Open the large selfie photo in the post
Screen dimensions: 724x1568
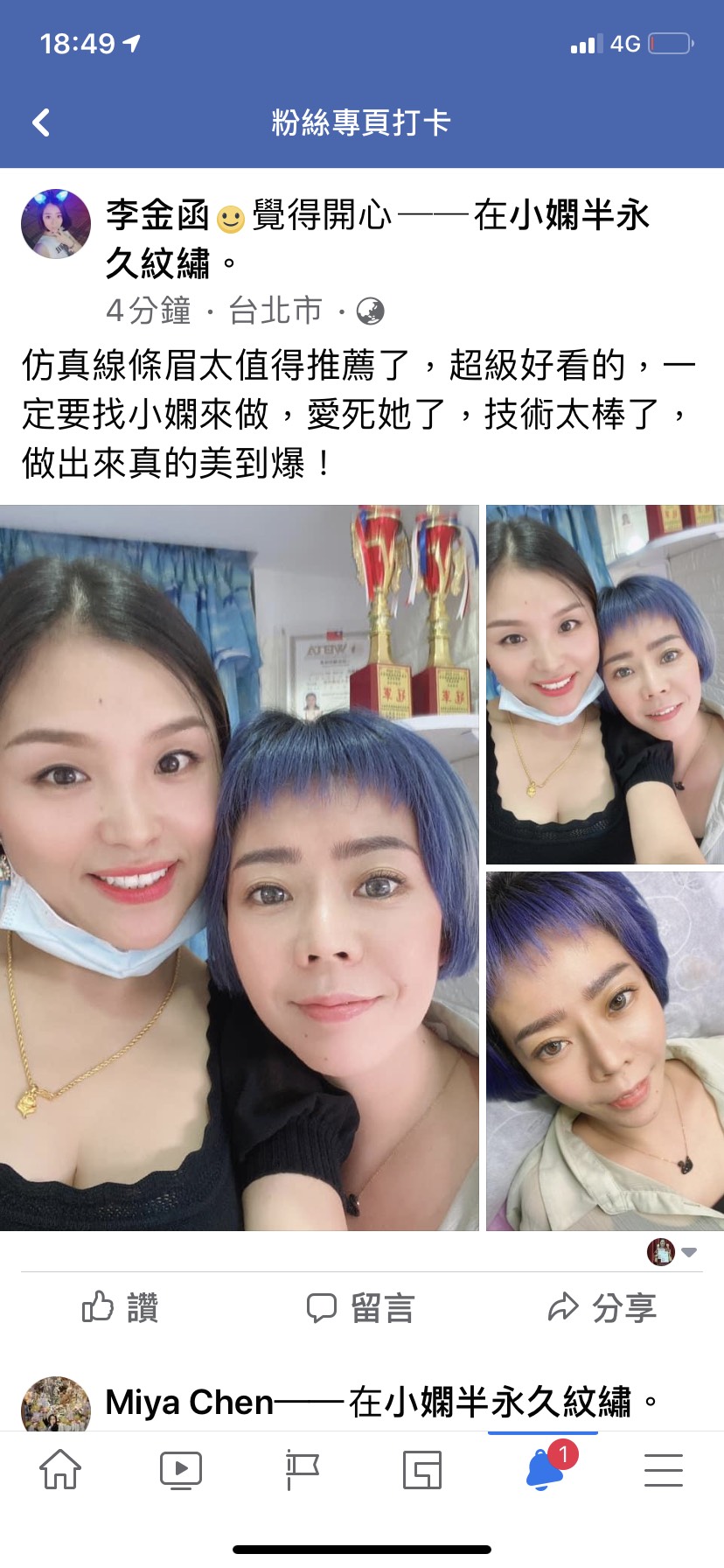pos(239,867)
